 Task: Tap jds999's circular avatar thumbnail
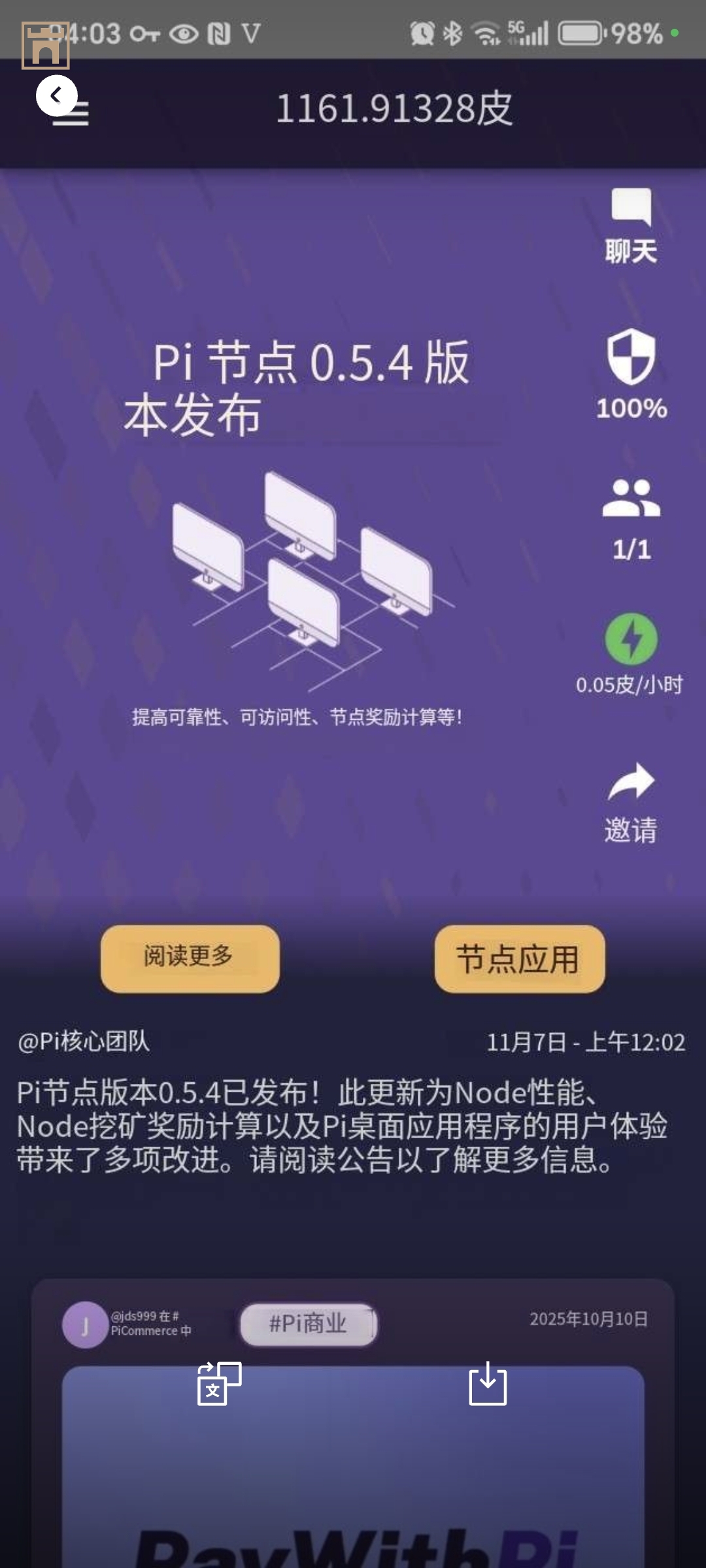[x=83, y=1323]
